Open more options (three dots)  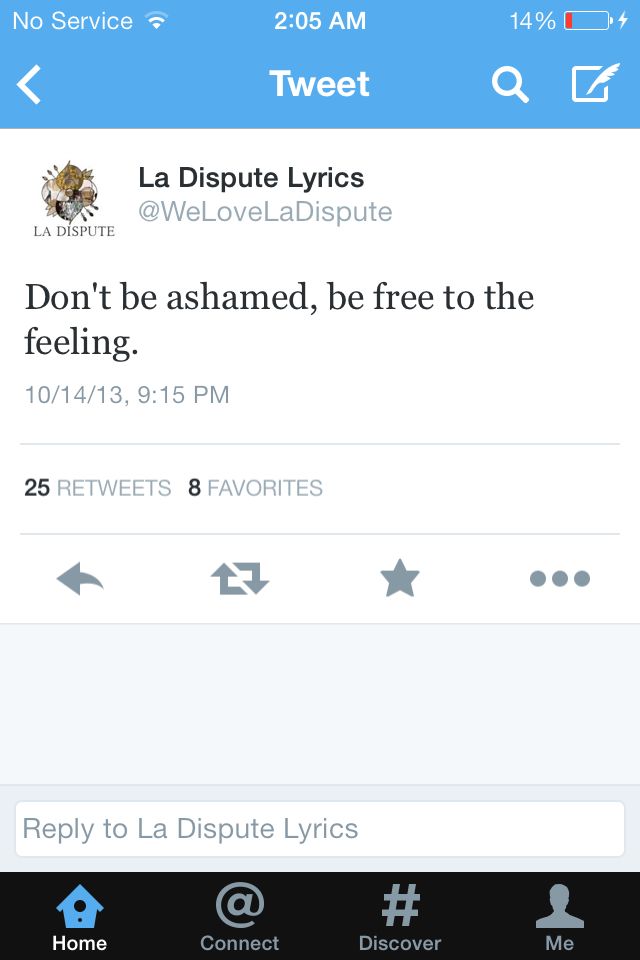pyautogui.click(x=560, y=578)
